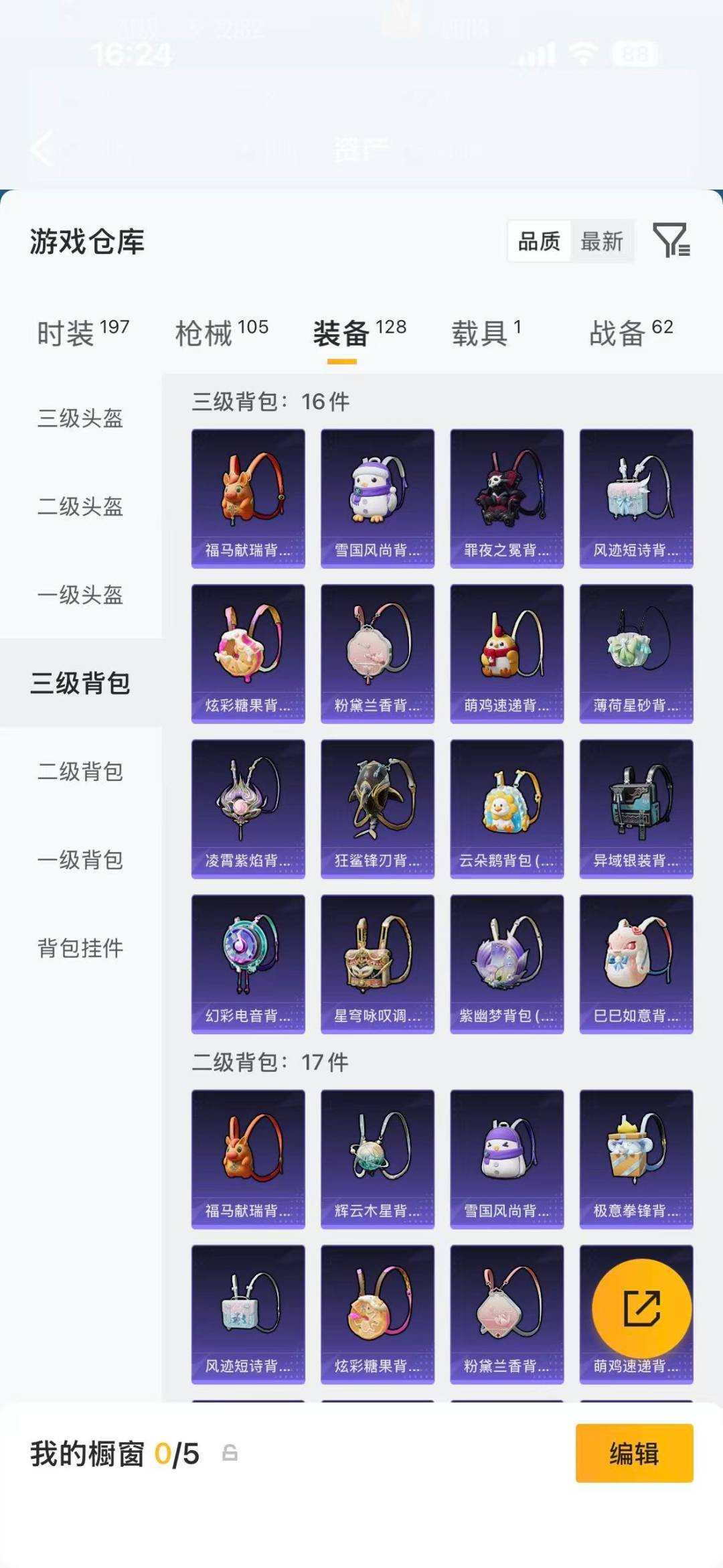Switch sorting to 品质

[541, 242]
